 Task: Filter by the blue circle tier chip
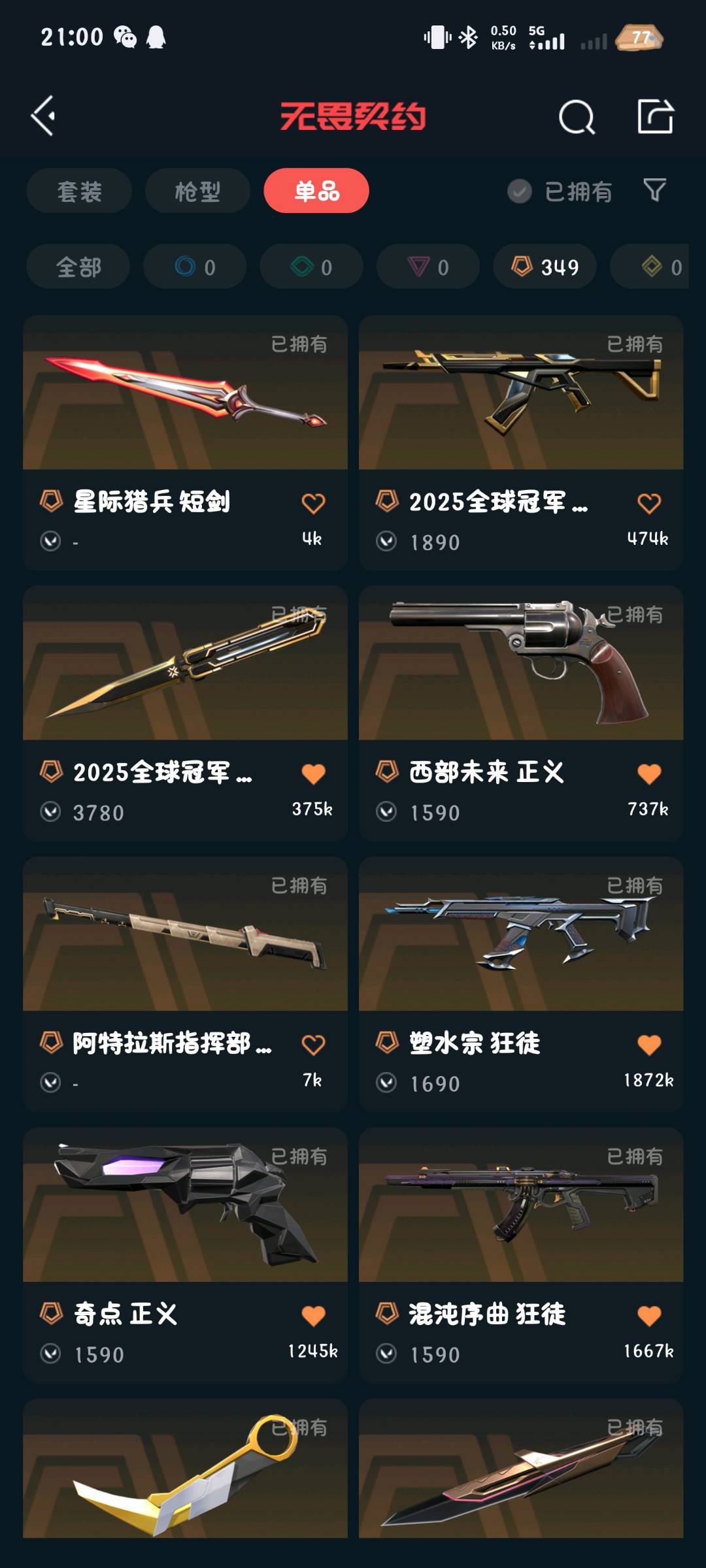(x=195, y=267)
